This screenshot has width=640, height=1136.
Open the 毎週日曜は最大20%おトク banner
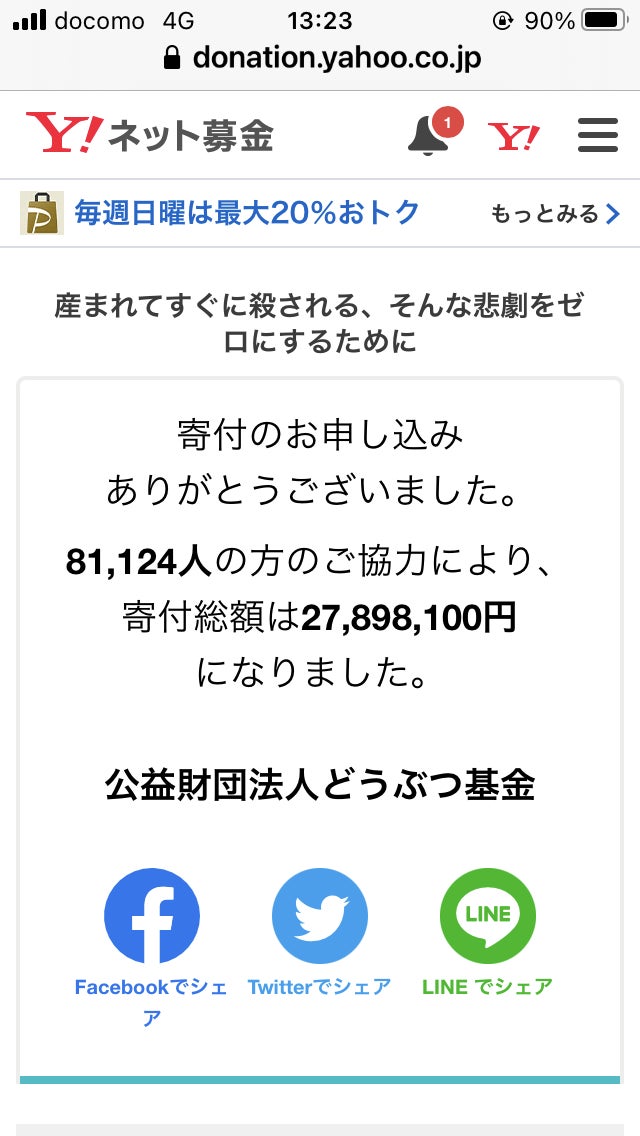coord(246,213)
